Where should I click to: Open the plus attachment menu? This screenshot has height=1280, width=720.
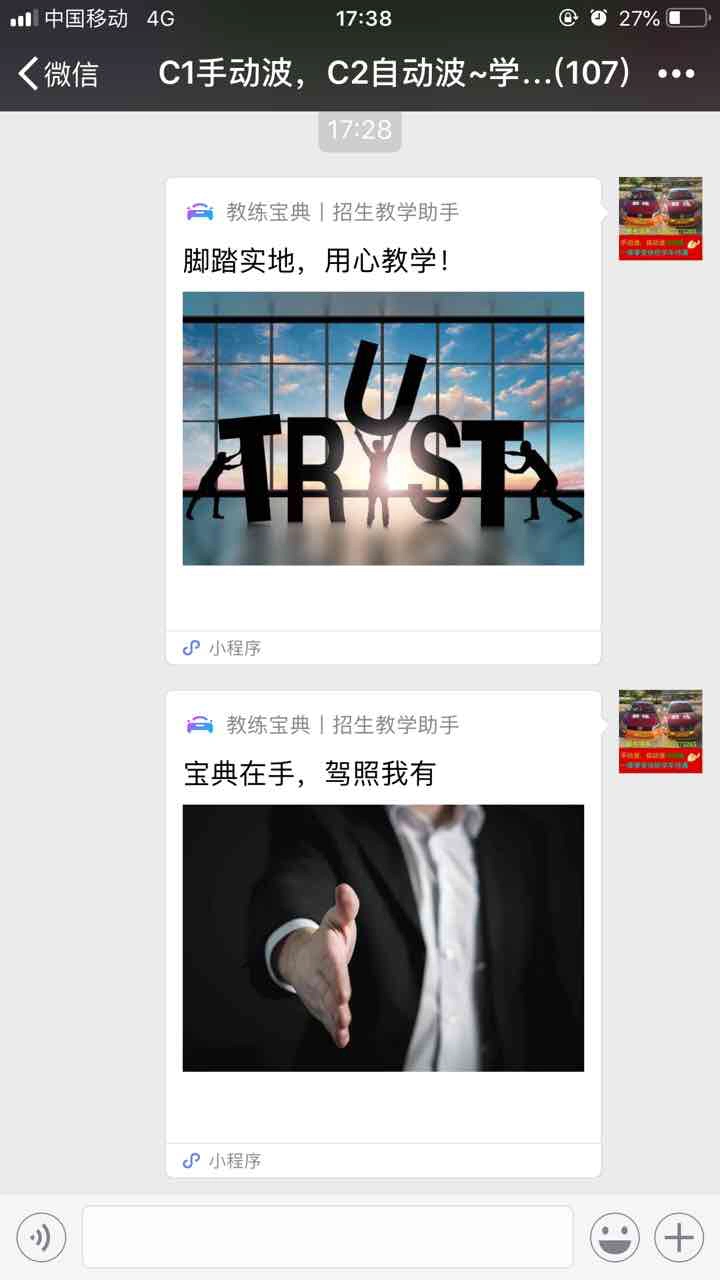(x=679, y=1238)
